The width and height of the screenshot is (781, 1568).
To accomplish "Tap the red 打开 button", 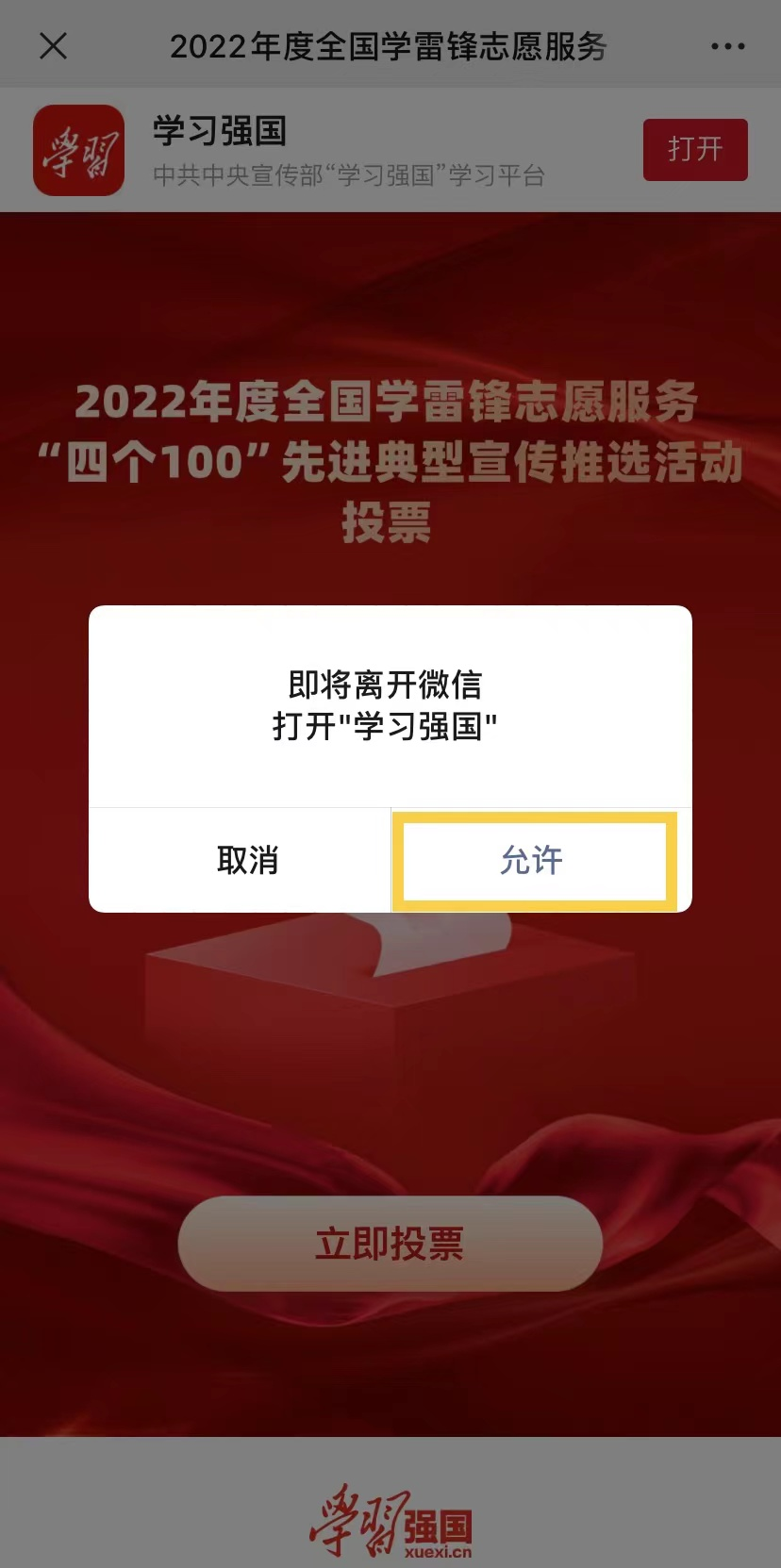I will (x=695, y=149).
